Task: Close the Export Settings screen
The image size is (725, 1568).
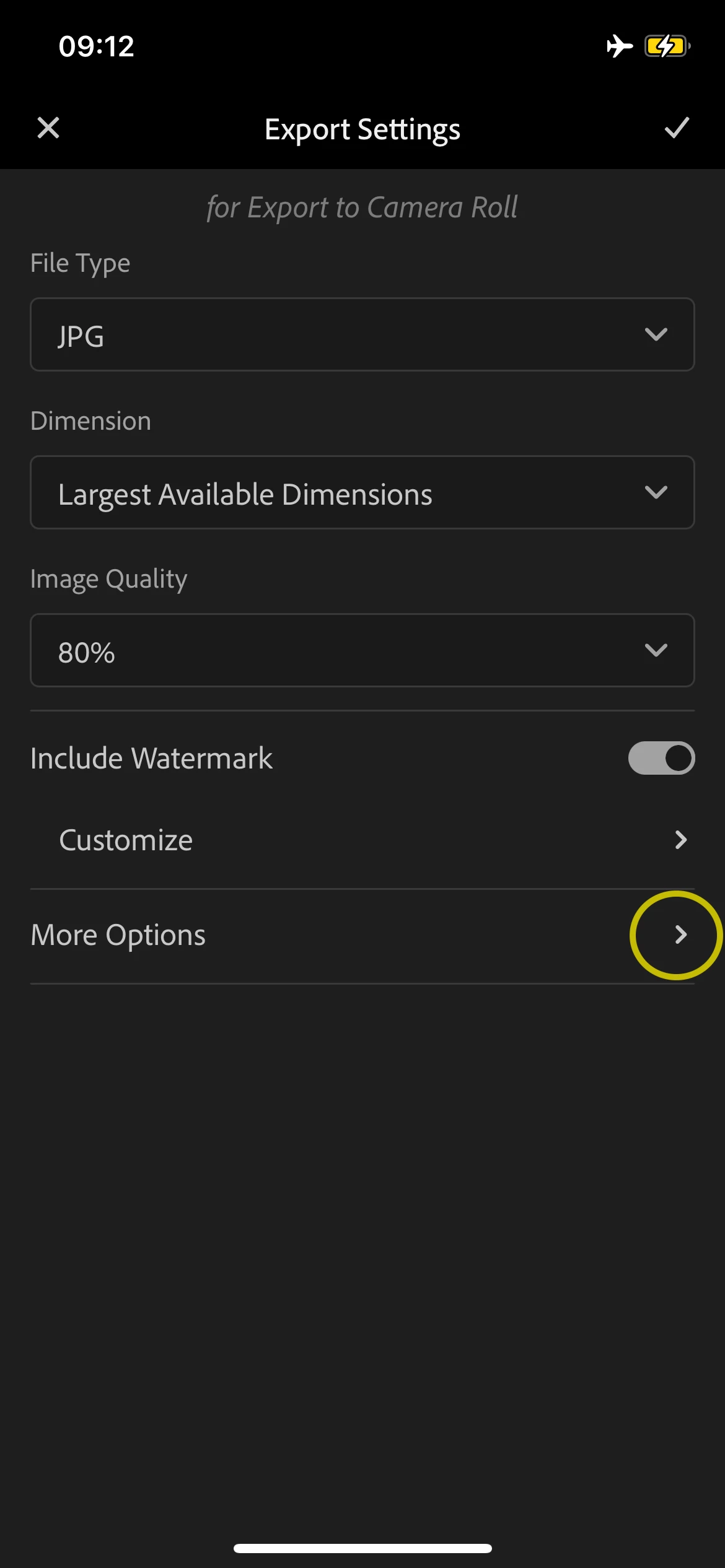Action: pos(48,128)
